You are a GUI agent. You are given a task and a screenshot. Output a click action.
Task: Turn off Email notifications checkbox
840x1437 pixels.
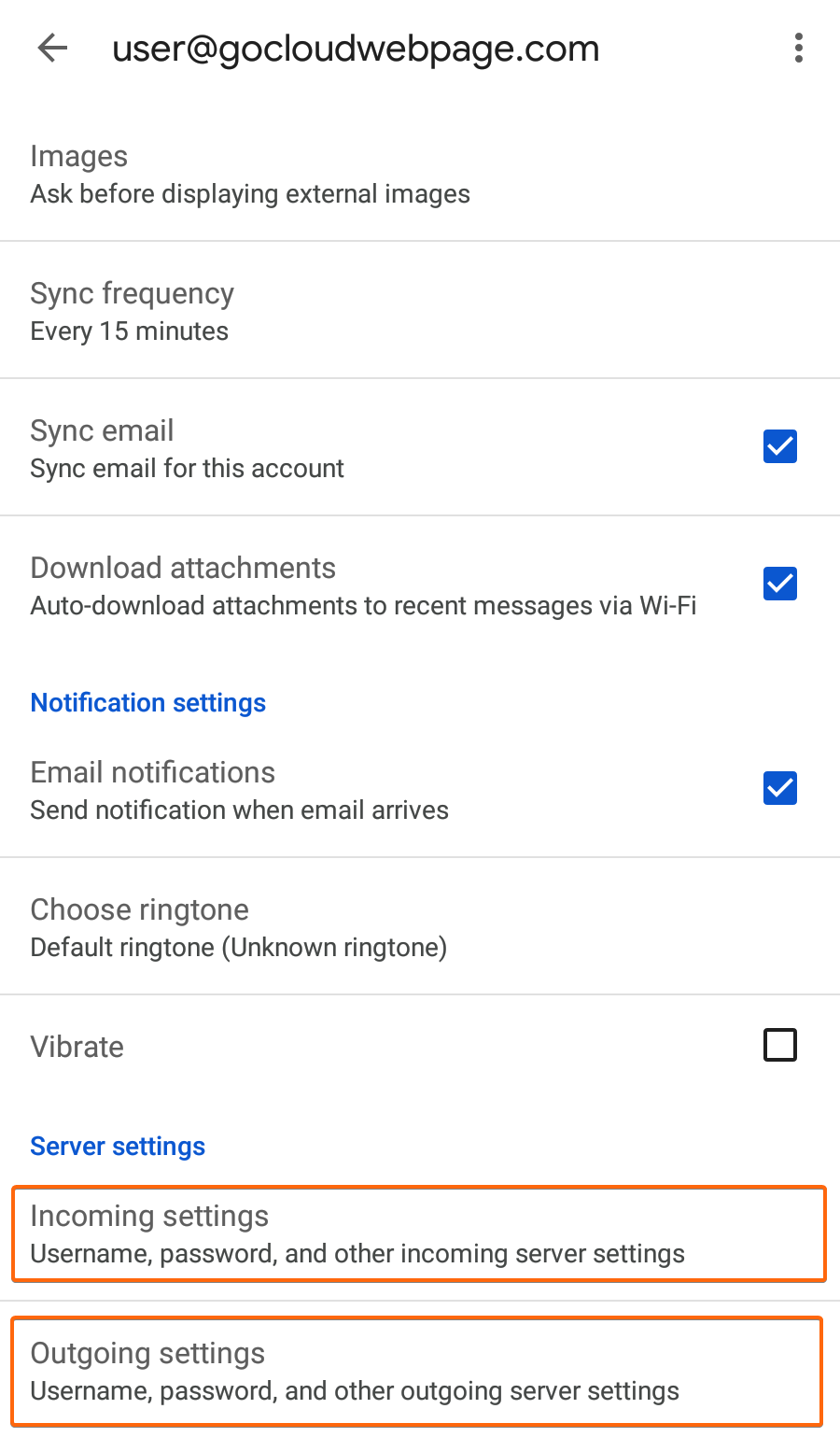tap(780, 788)
